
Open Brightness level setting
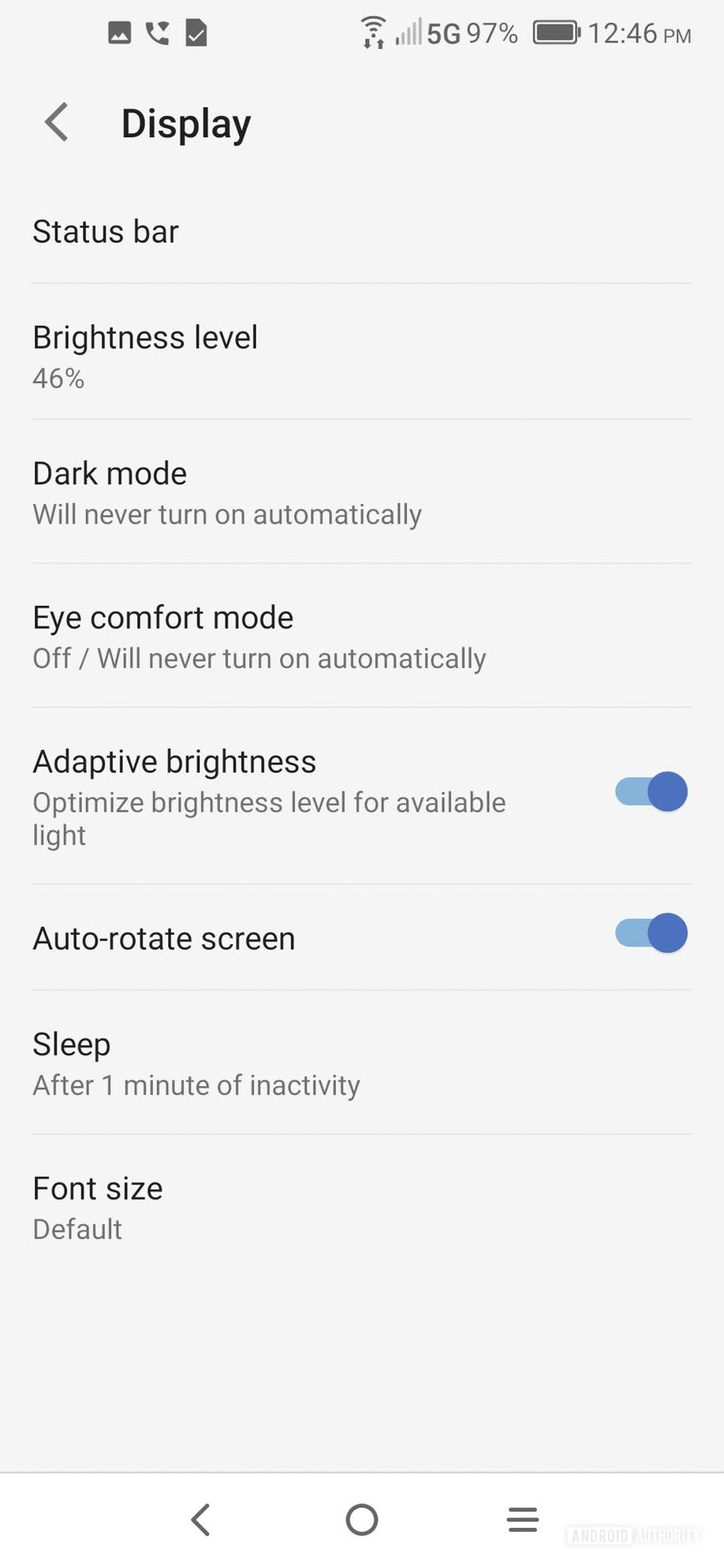[361, 356]
